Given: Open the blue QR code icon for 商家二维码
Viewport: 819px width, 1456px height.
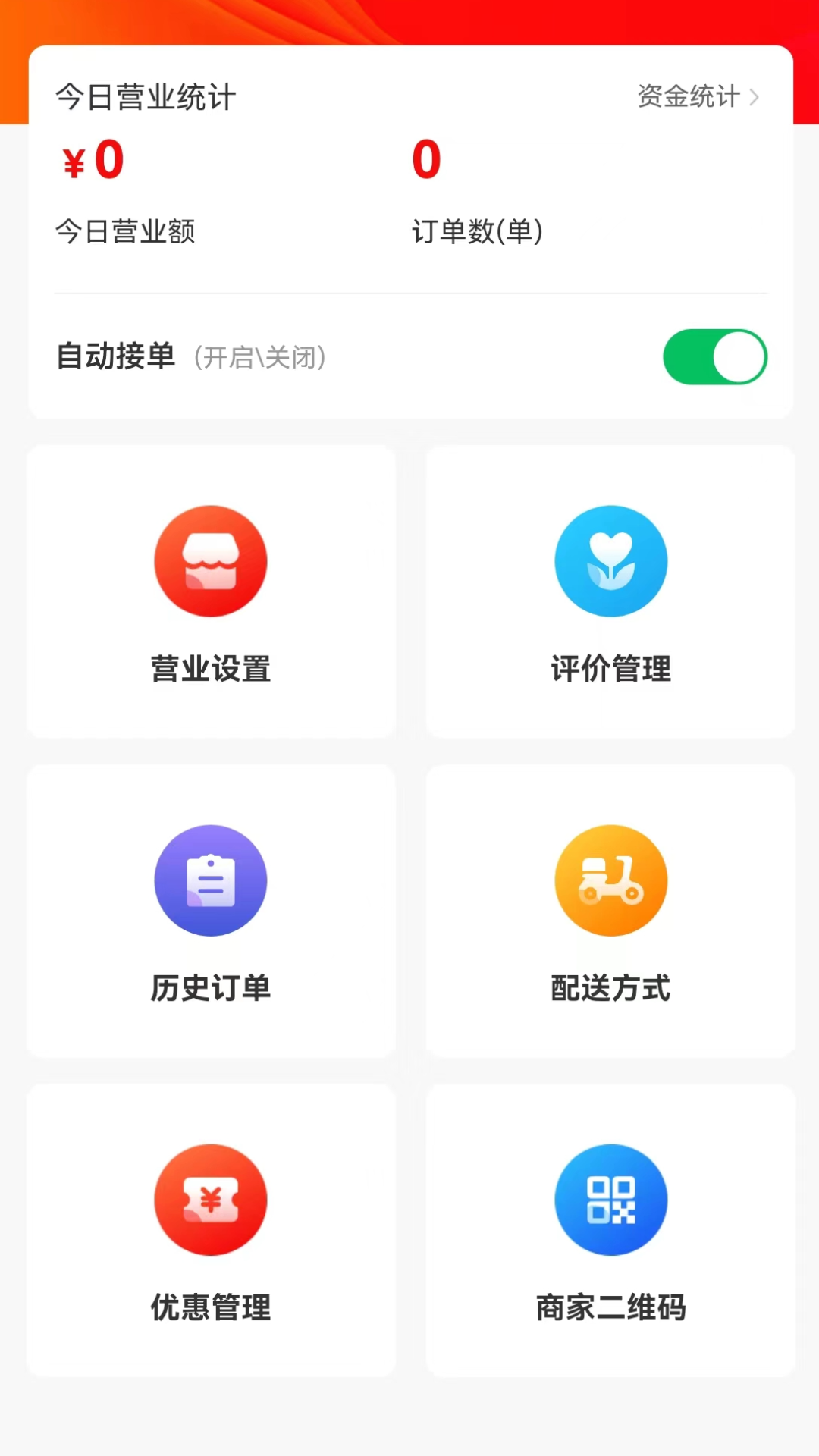Looking at the screenshot, I should coord(611,1200).
